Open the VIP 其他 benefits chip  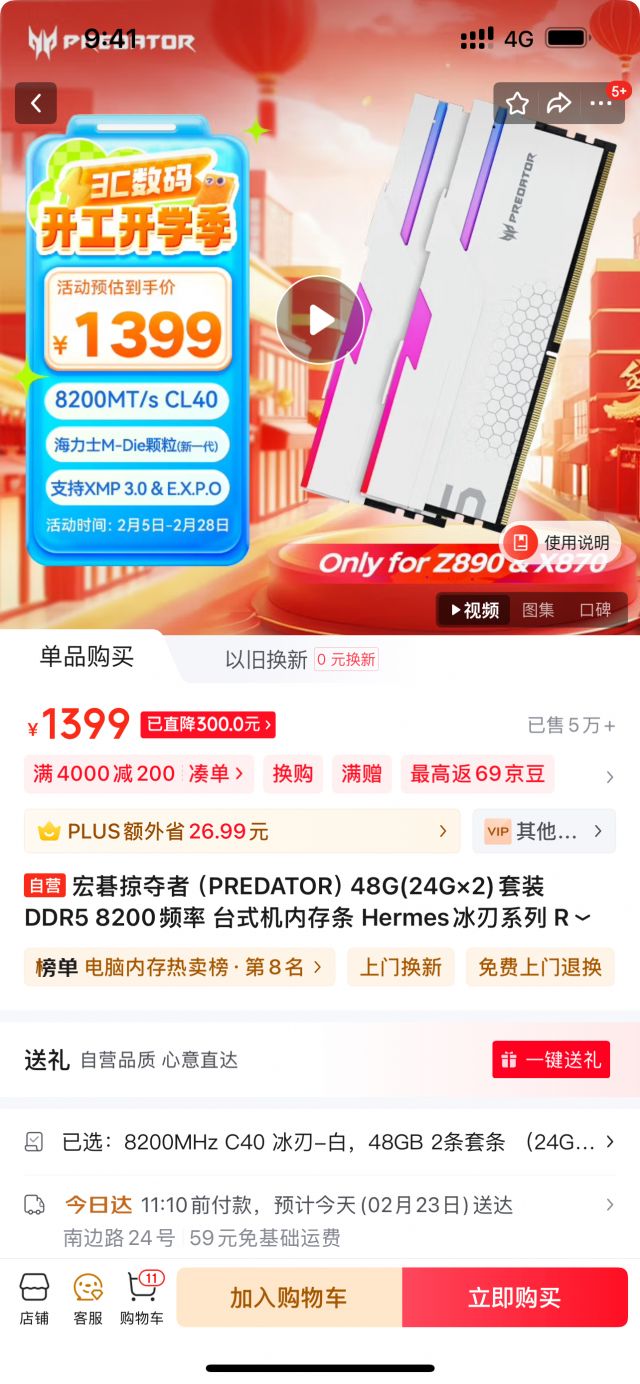[543, 831]
